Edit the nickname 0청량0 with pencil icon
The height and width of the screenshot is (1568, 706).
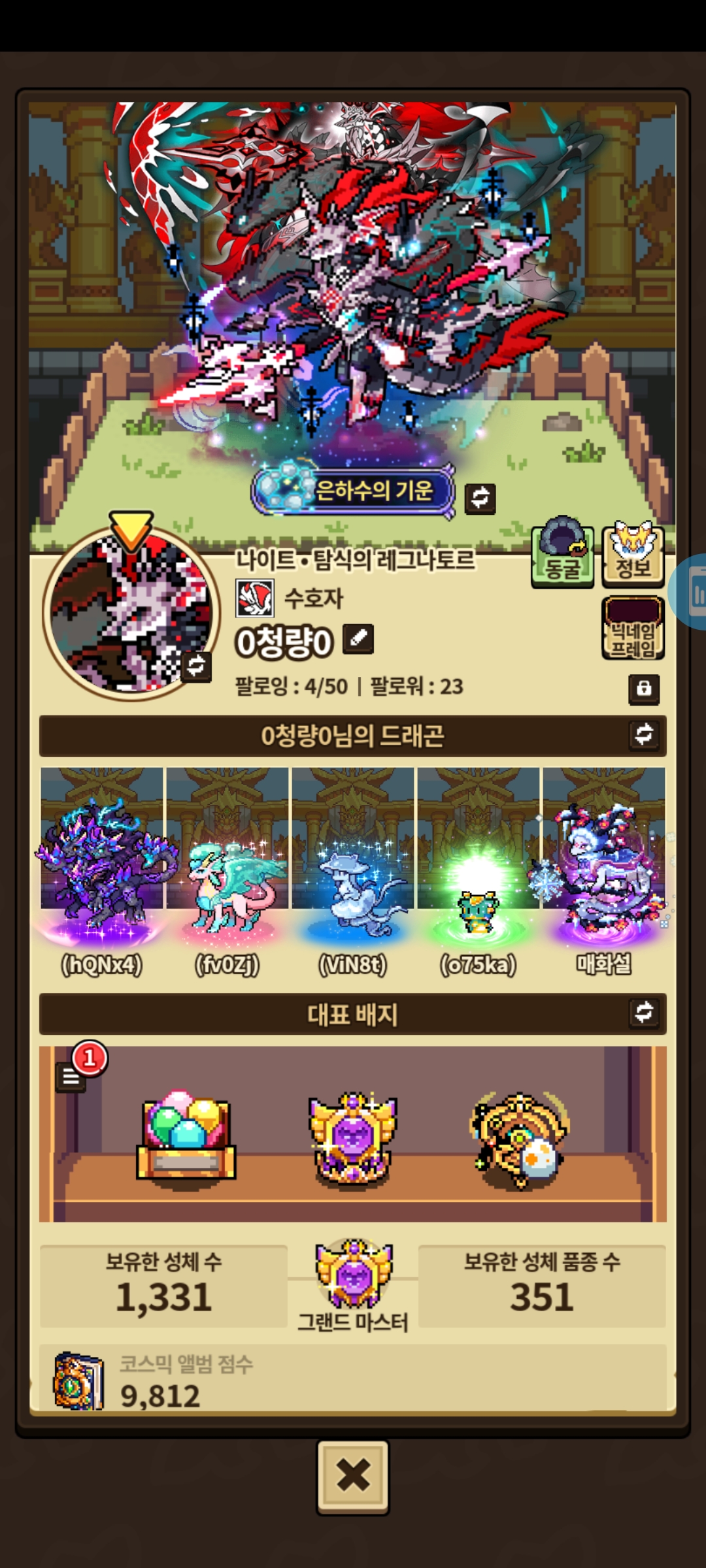click(358, 639)
